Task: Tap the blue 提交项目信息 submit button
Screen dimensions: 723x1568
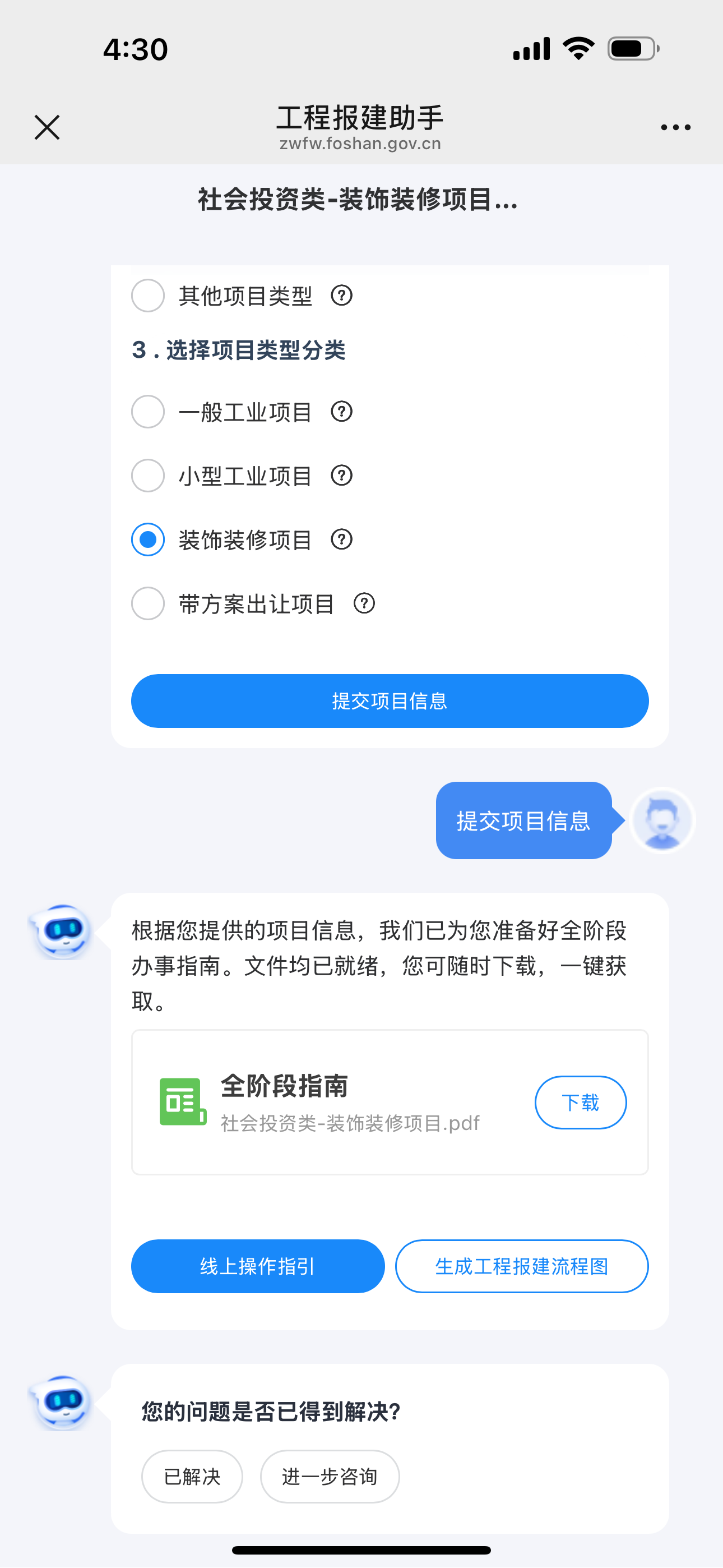Action: [390, 700]
